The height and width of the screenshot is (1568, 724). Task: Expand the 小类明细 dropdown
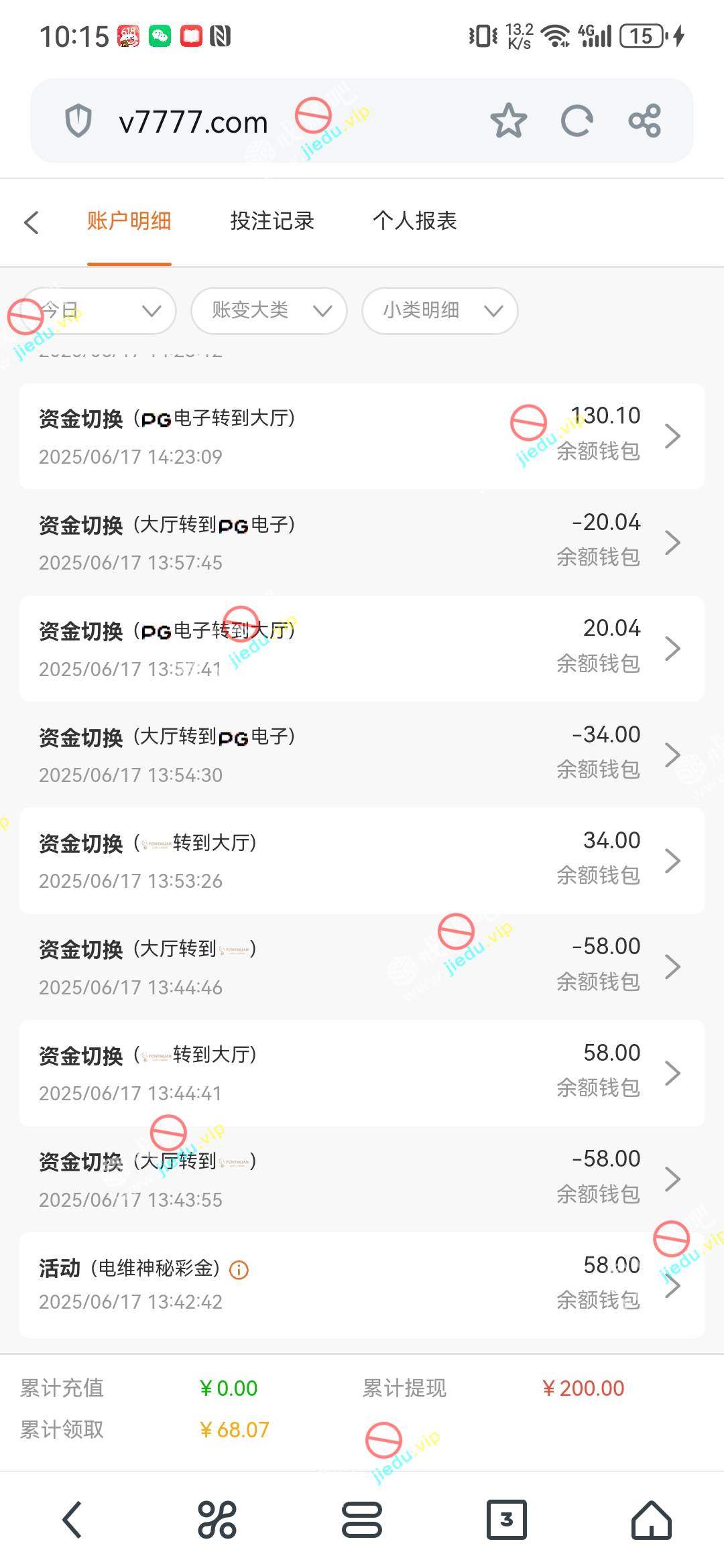click(x=440, y=311)
